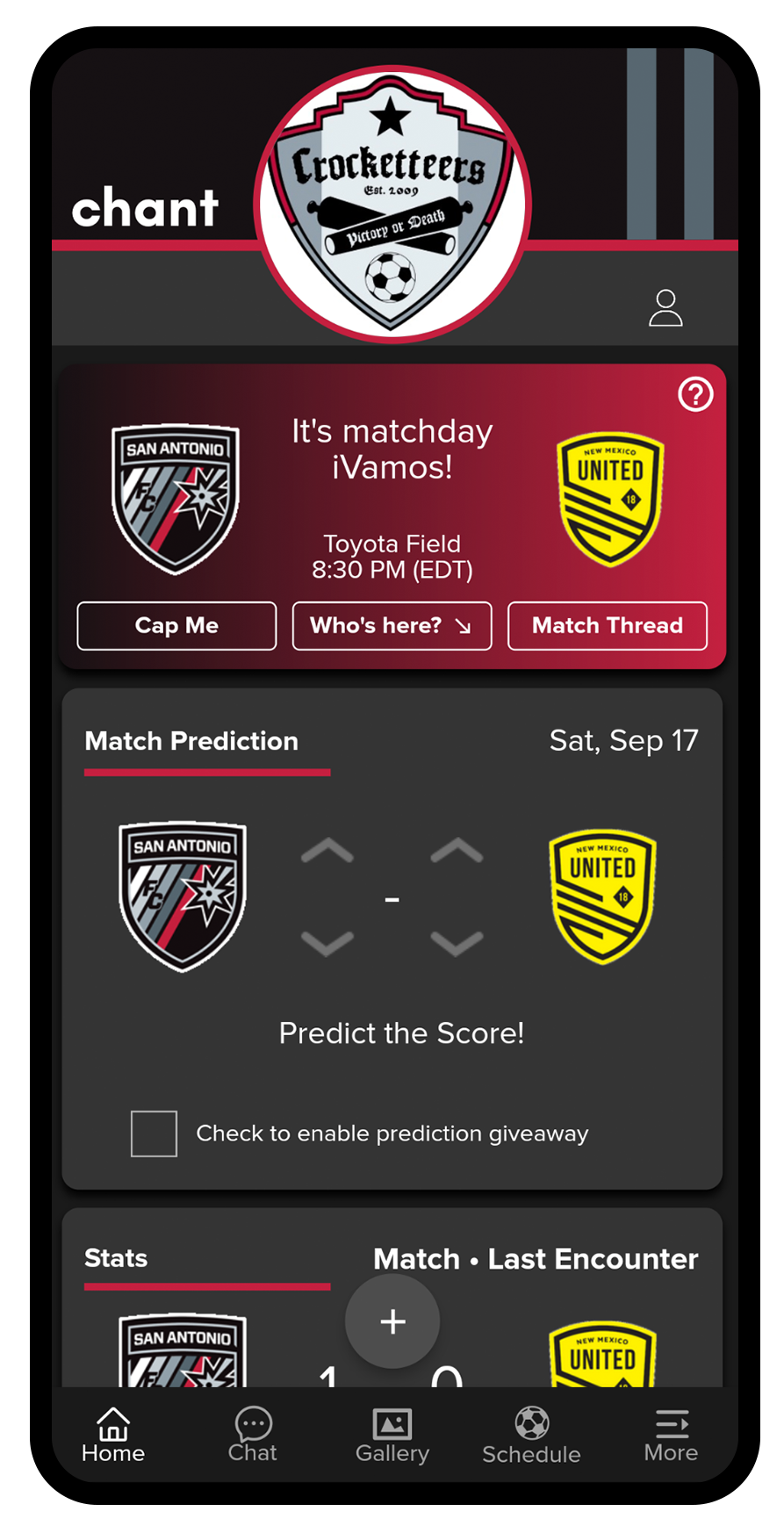Go to the Home tab
784x1533 pixels.
pos(113,1436)
